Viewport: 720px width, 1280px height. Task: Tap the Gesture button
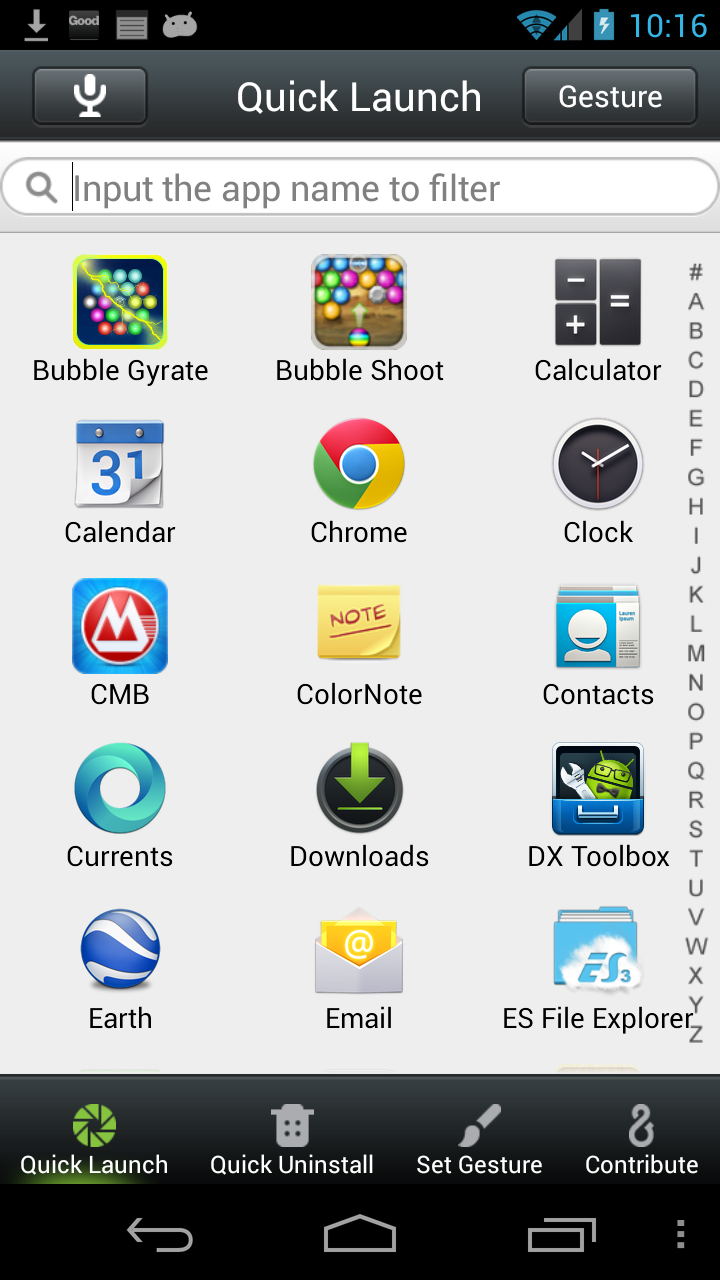tap(609, 96)
